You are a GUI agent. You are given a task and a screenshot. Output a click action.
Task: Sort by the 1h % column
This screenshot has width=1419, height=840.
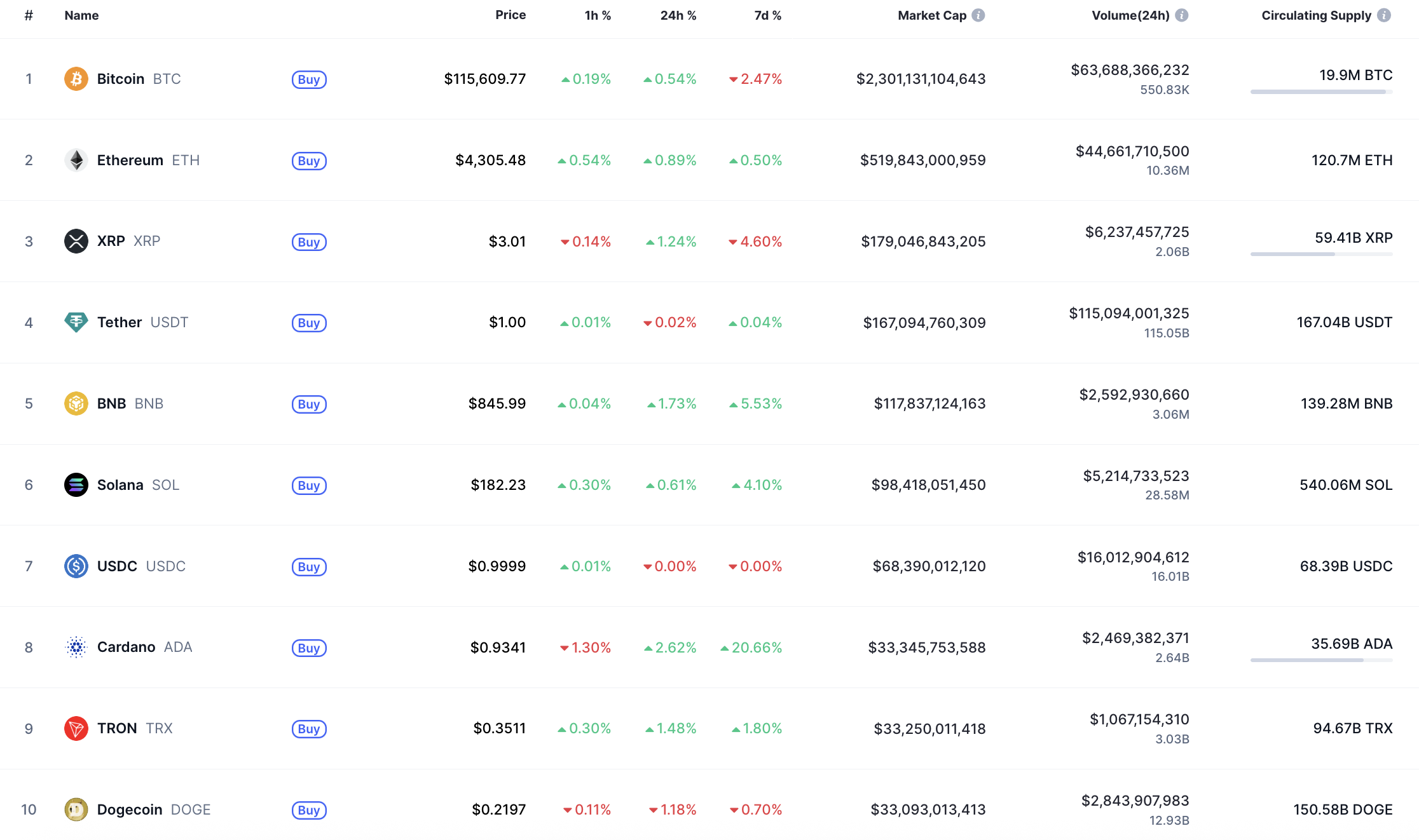tap(597, 15)
